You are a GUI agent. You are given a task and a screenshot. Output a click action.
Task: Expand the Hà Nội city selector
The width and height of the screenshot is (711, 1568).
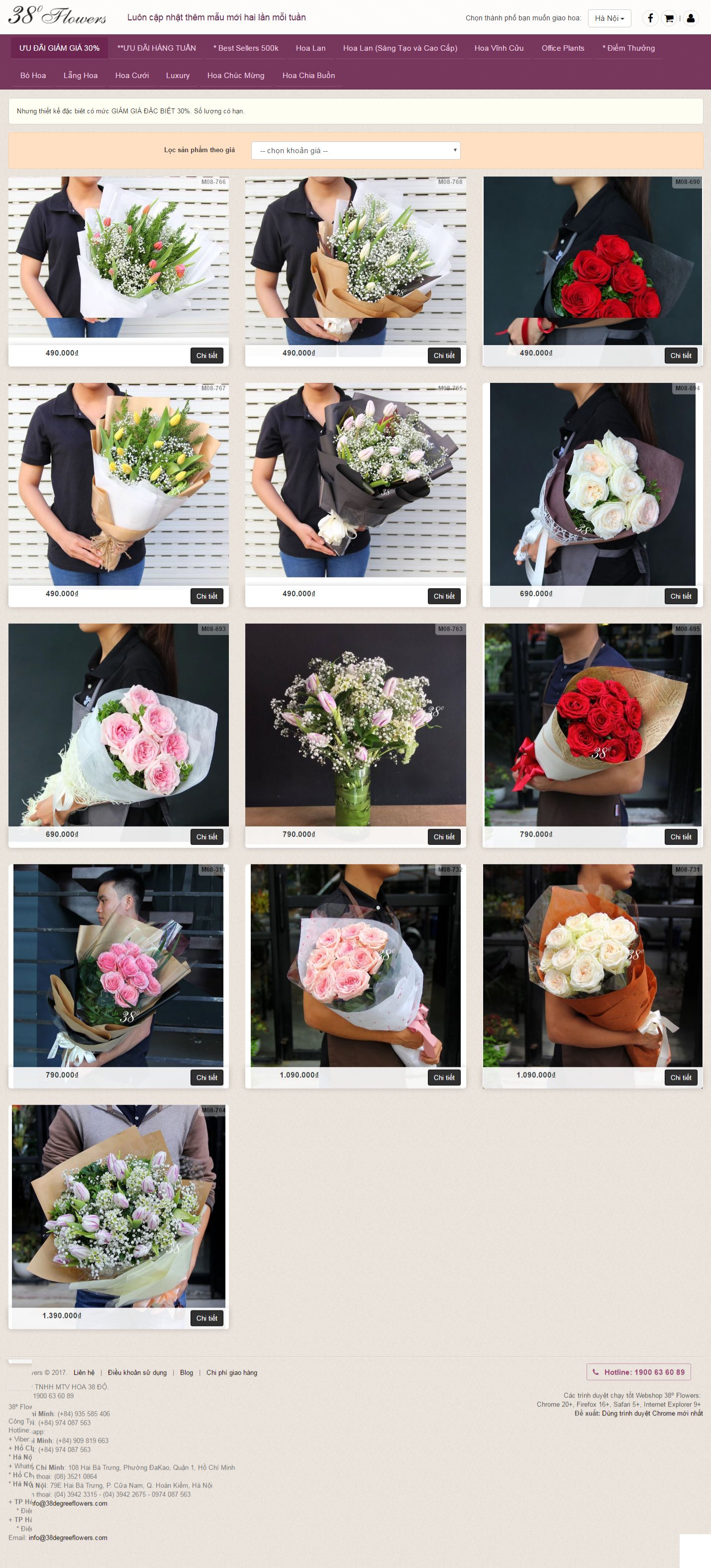point(609,18)
